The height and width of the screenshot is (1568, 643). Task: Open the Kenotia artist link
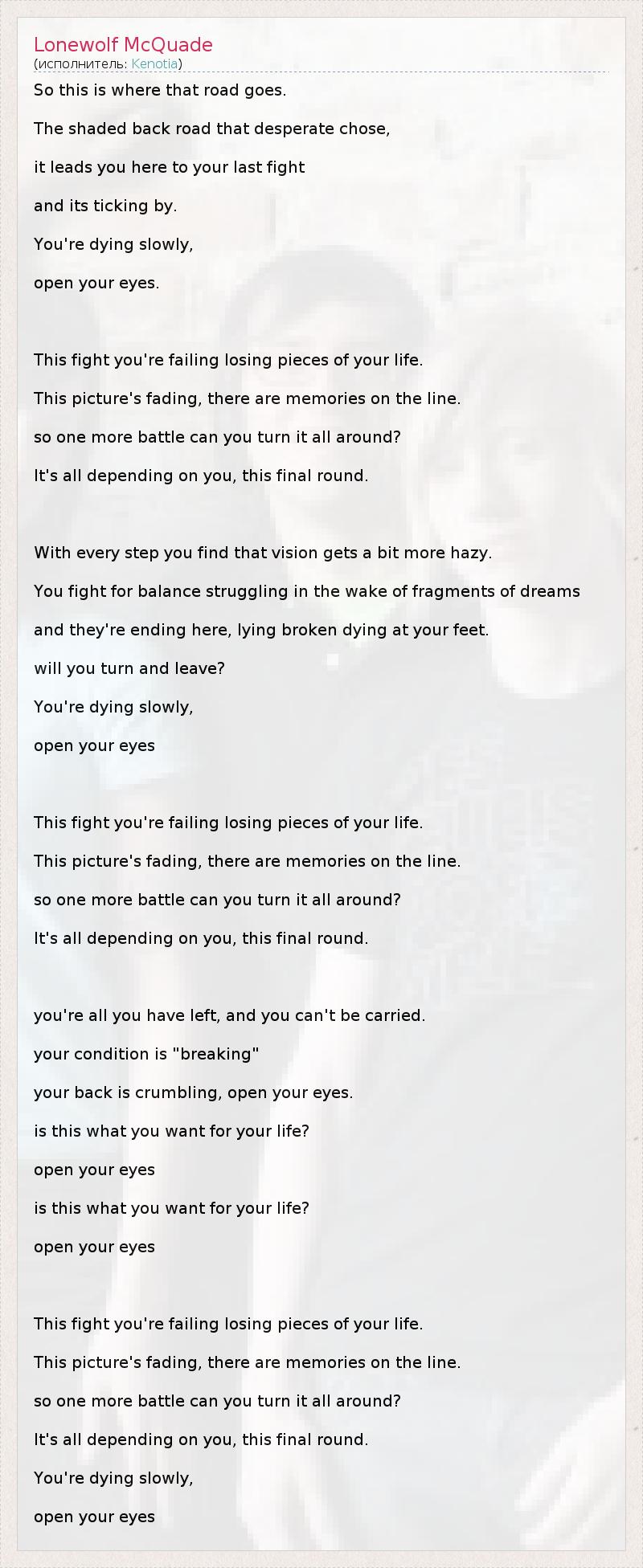click(154, 63)
